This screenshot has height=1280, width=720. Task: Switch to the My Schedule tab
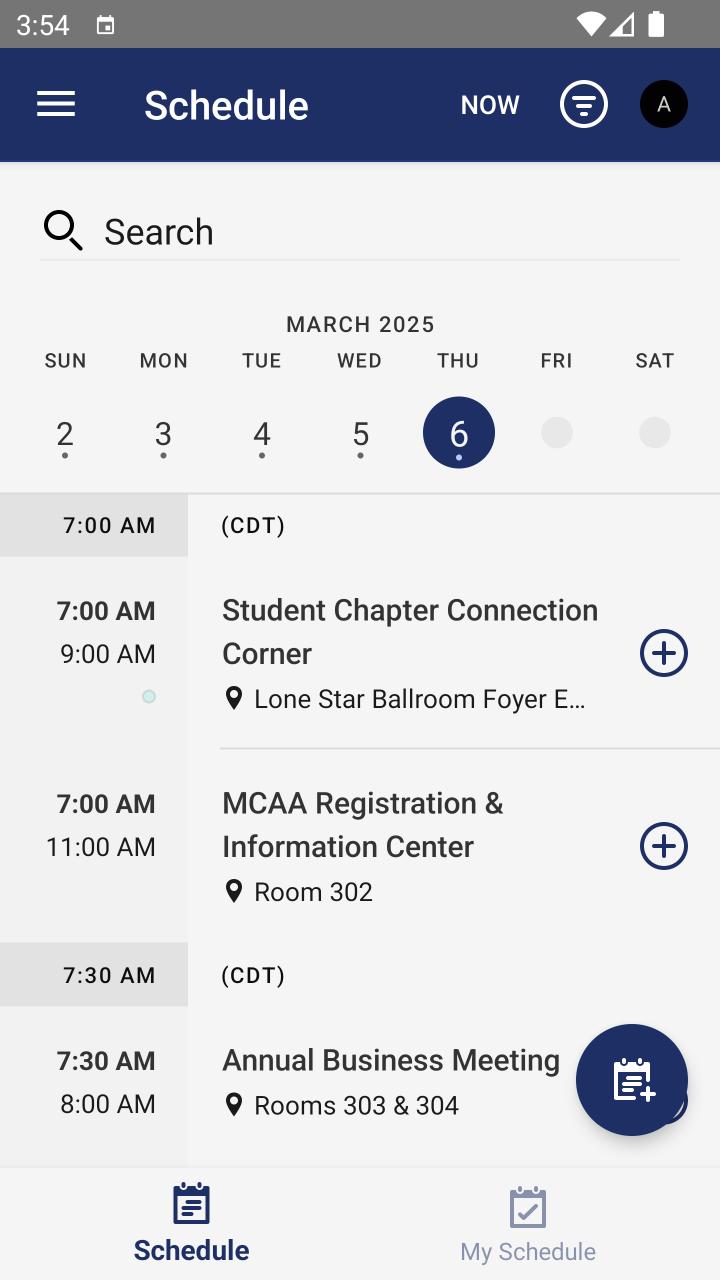pyautogui.click(x=528, y=1225)
